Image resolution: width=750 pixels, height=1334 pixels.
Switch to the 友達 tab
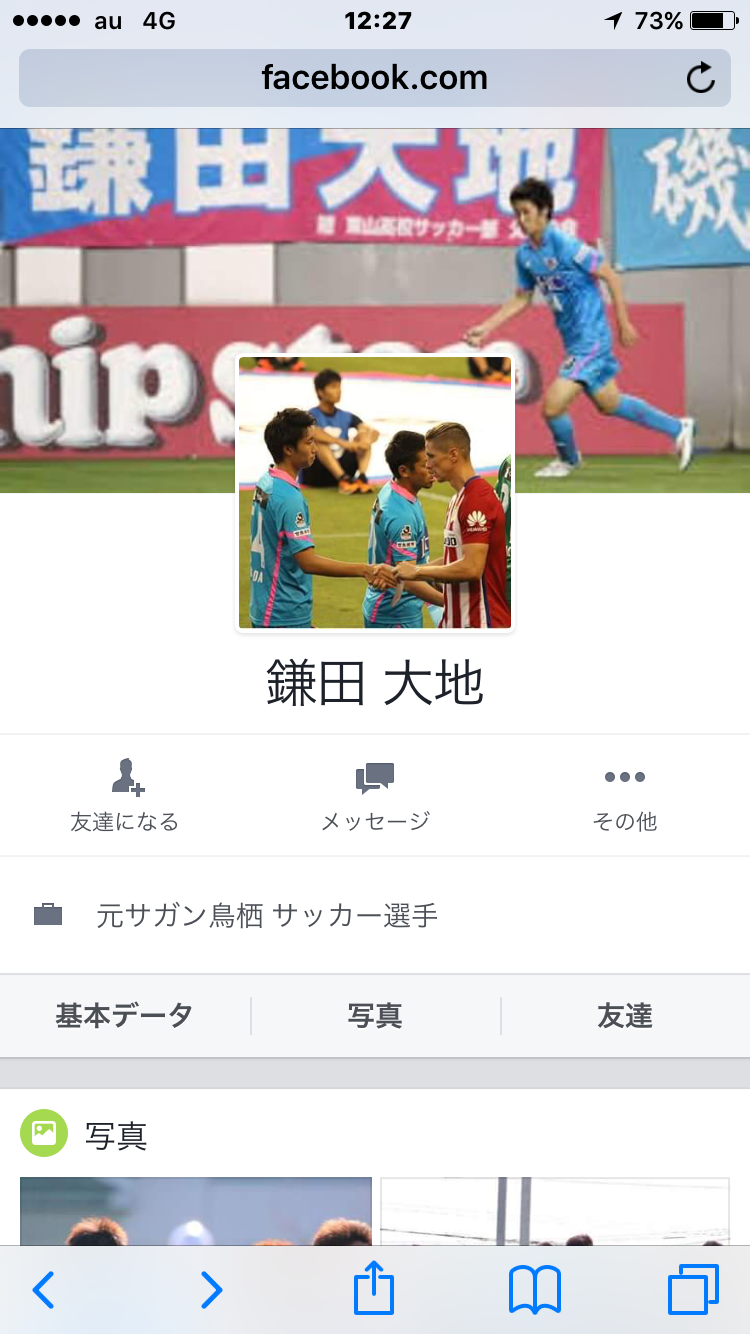[625, 1016]
